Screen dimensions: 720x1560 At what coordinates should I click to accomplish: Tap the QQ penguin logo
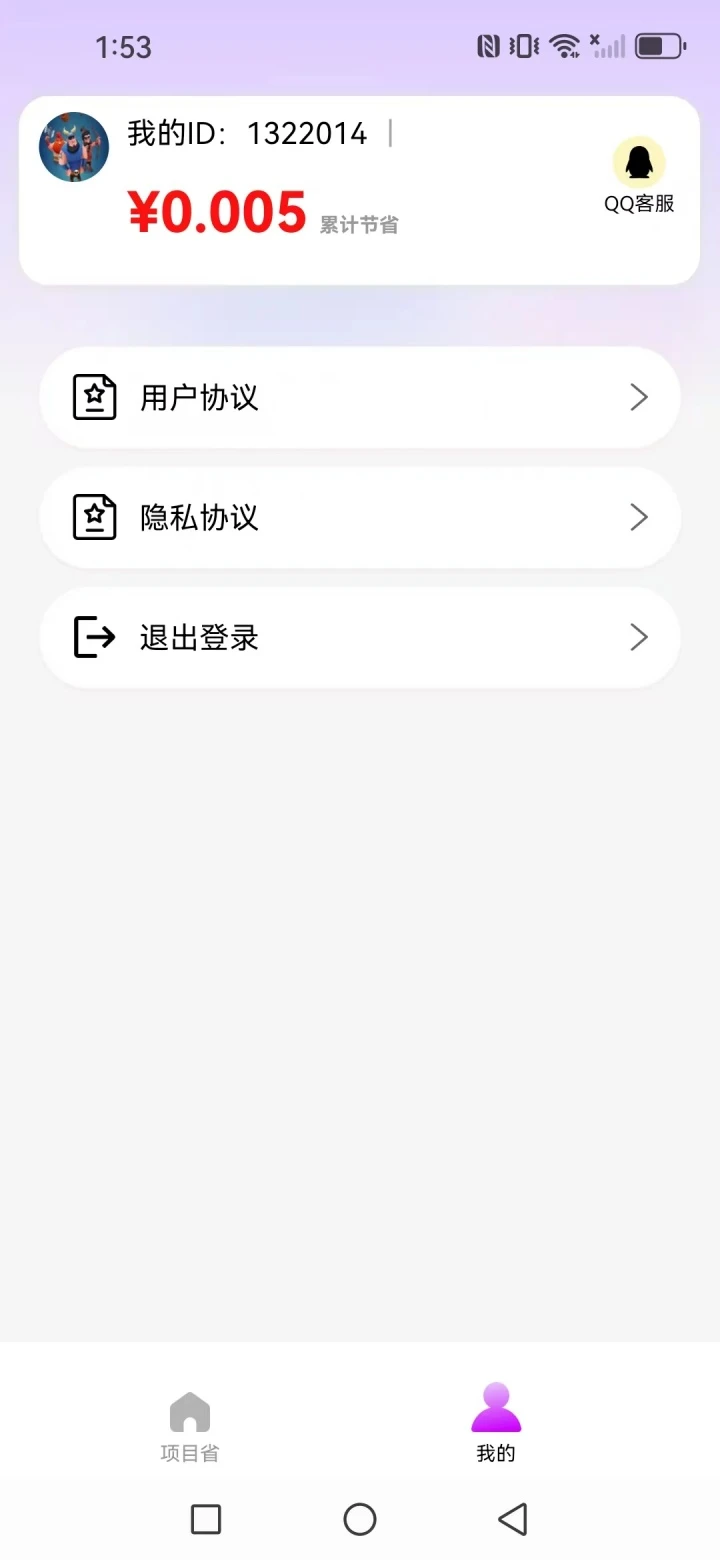638,162
